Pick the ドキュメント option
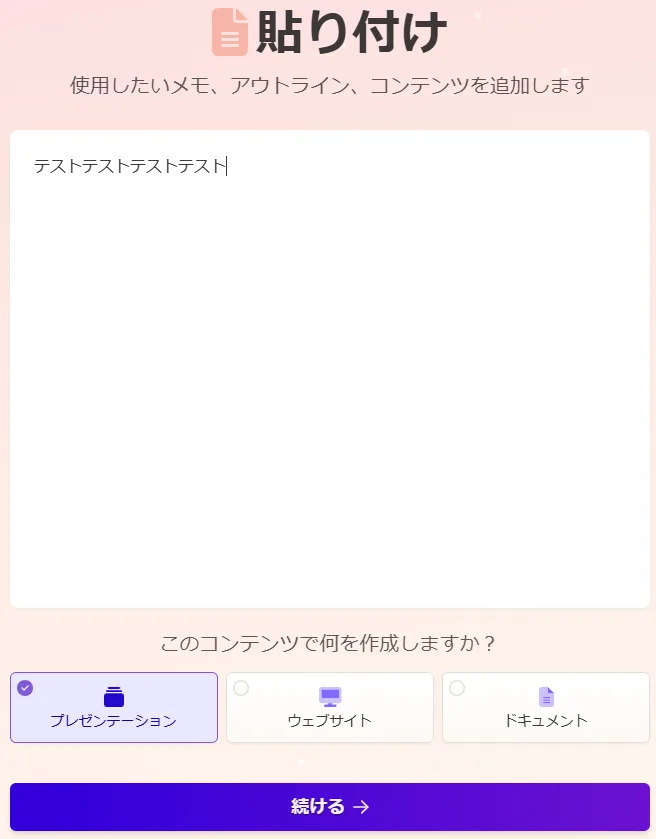This screenshot has width=656, height=839. [x=546, y=707]
